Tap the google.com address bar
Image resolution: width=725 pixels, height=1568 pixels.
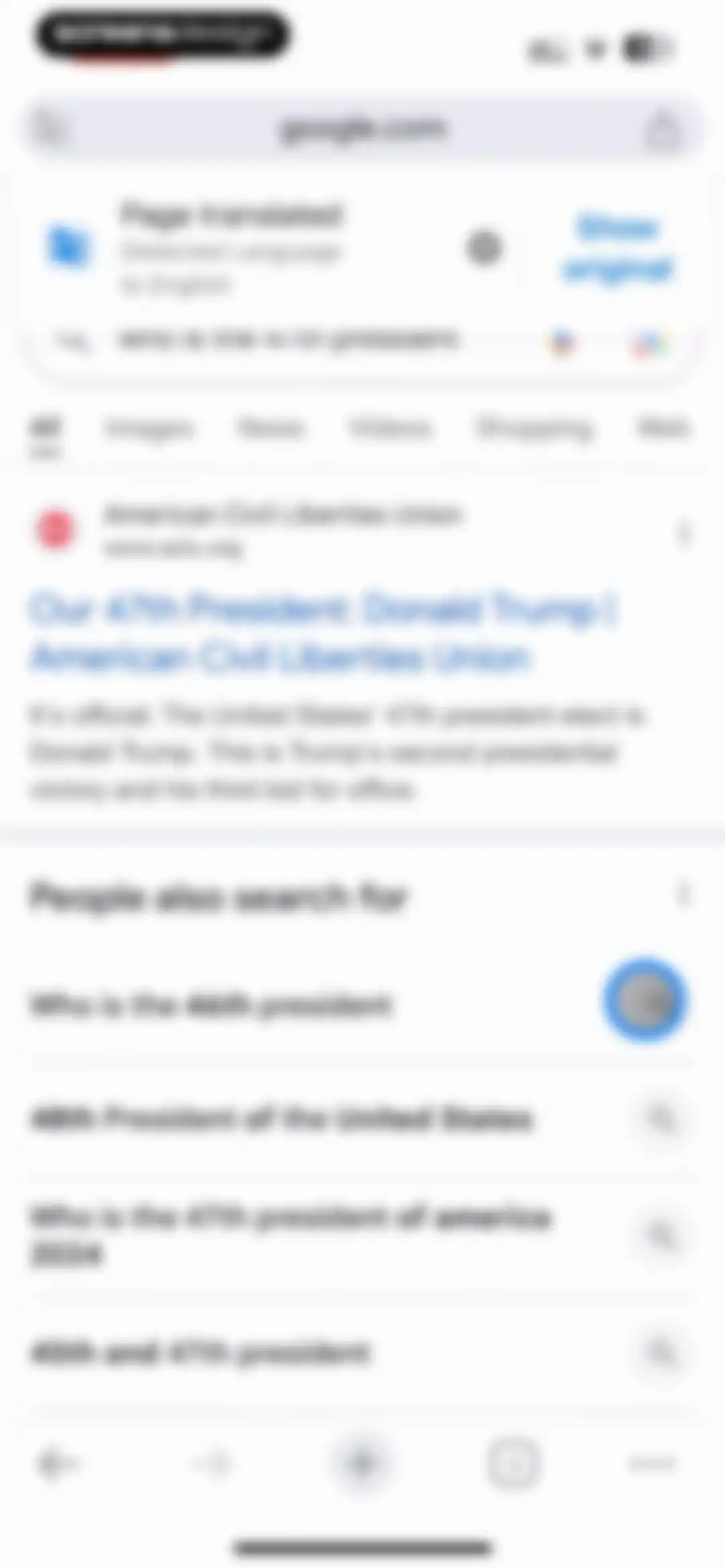(362, 128)
